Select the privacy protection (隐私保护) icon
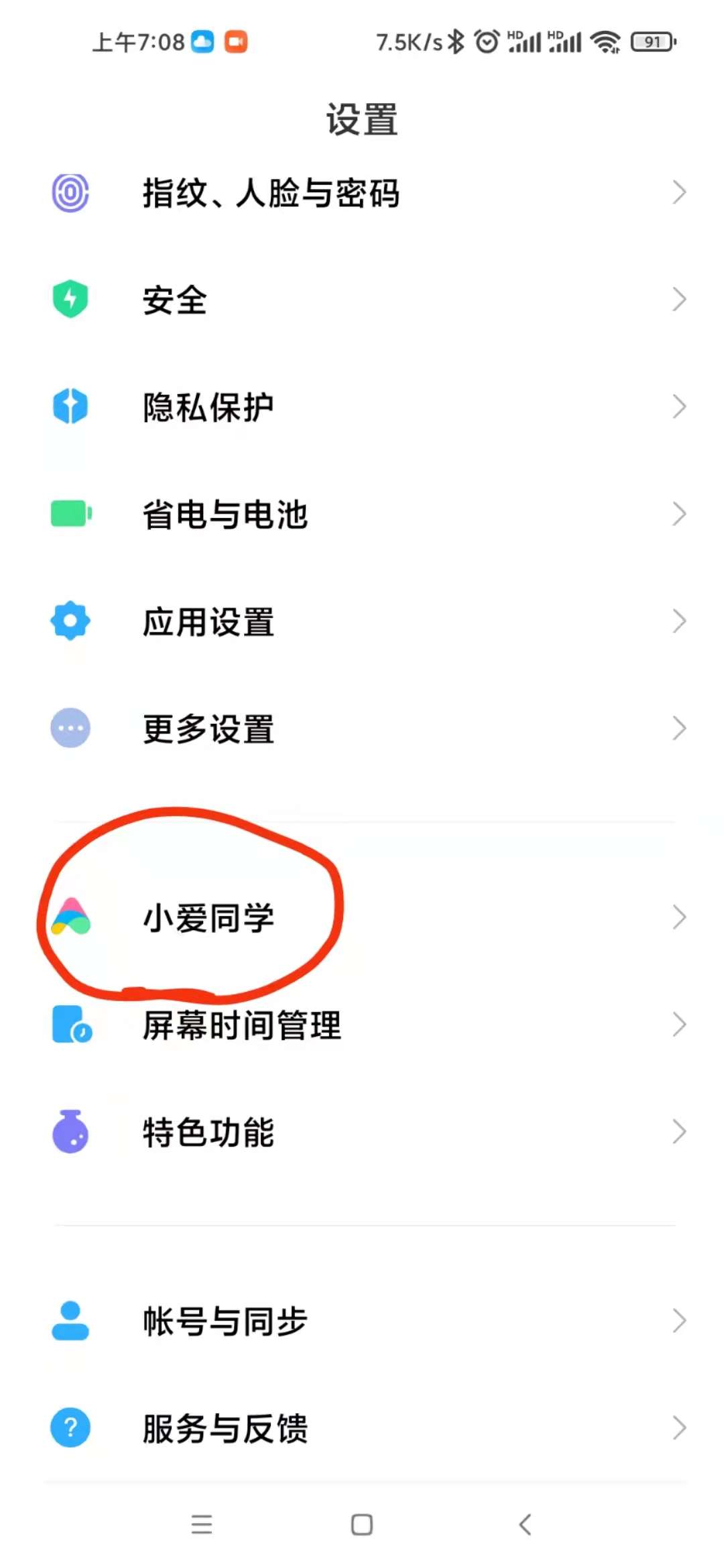This screenshot has width=724, height=1568. point(70,407)
